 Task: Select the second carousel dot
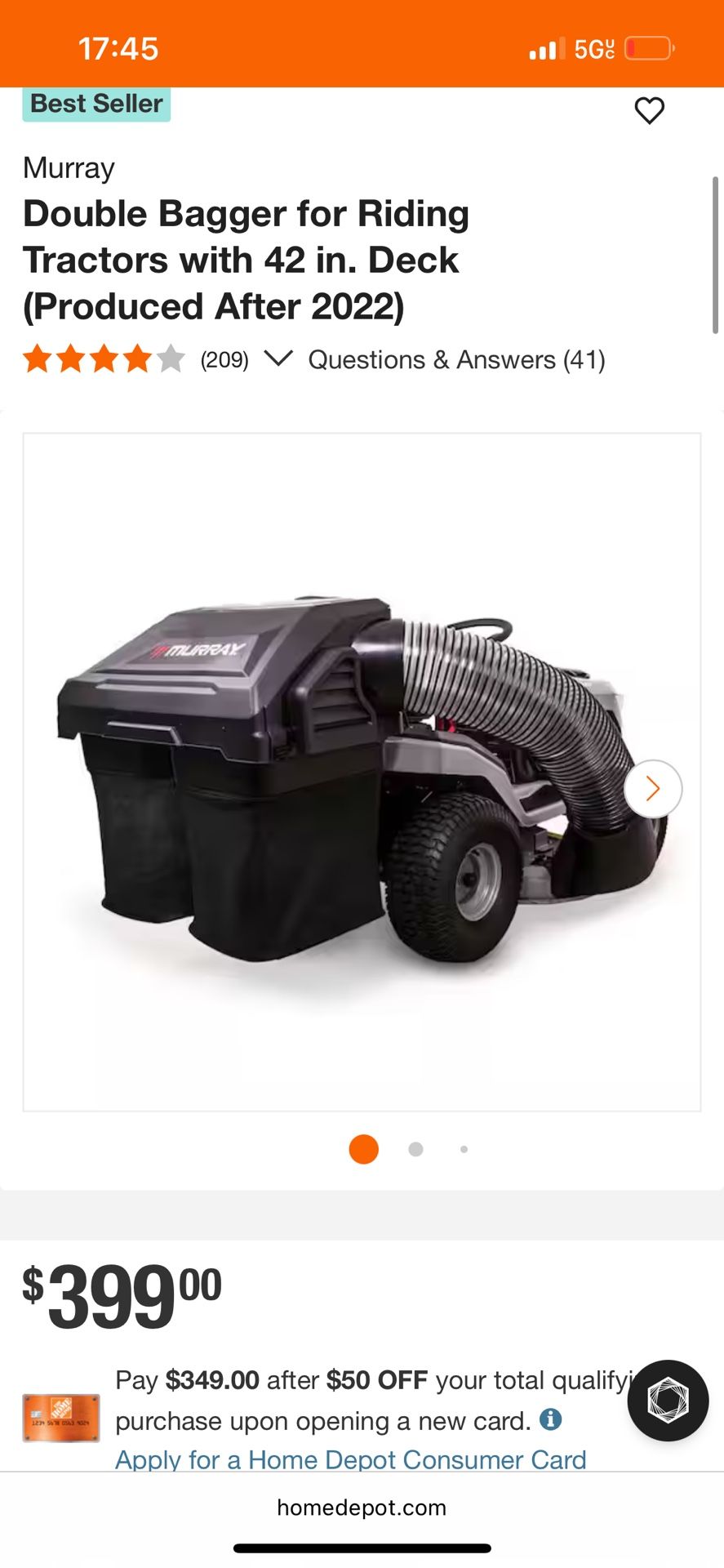click(415, 1149)
